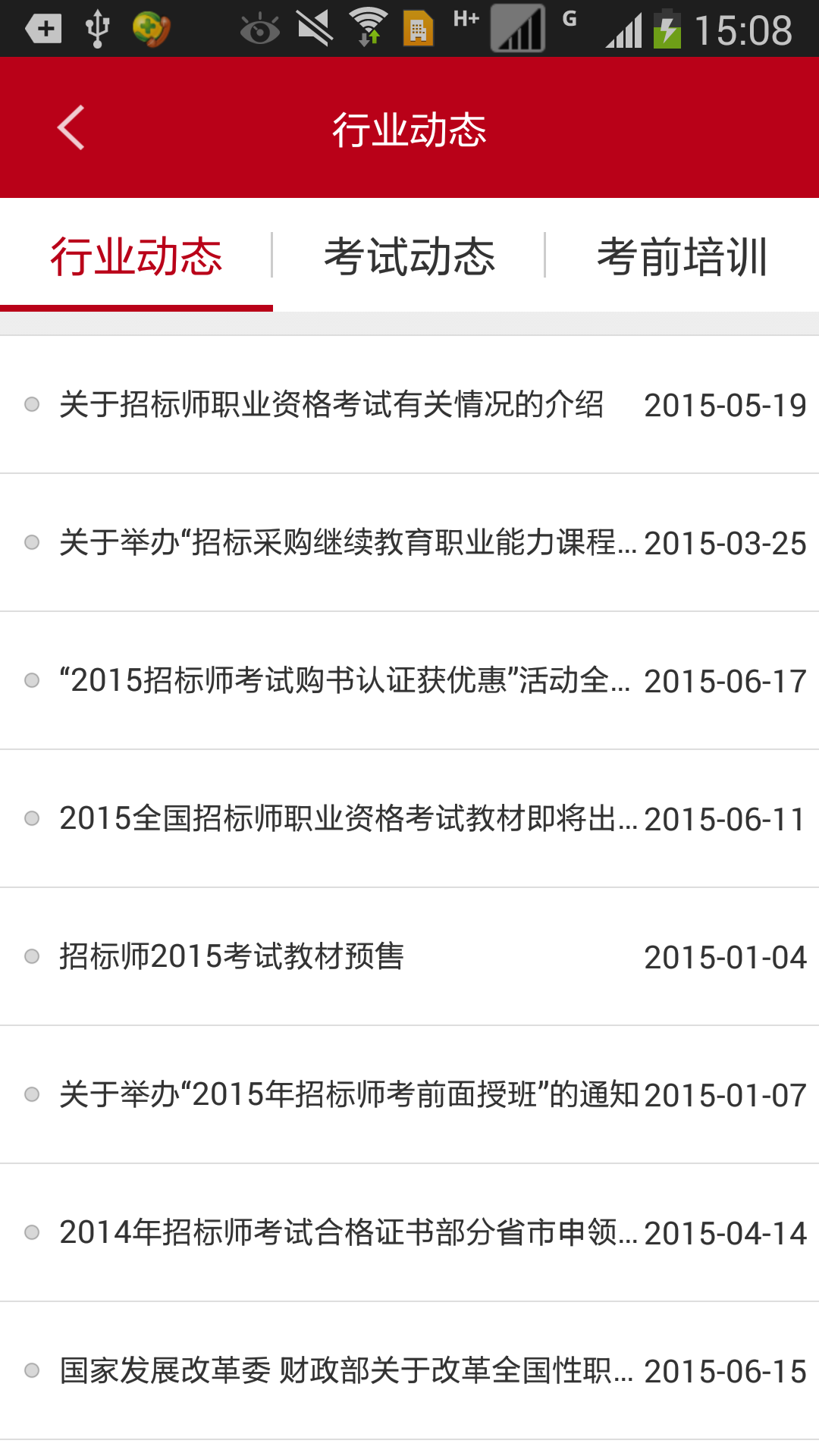View the 2015年招标师考前面授班 notice
This screenshot has width=819, height=1456.
349,1094
